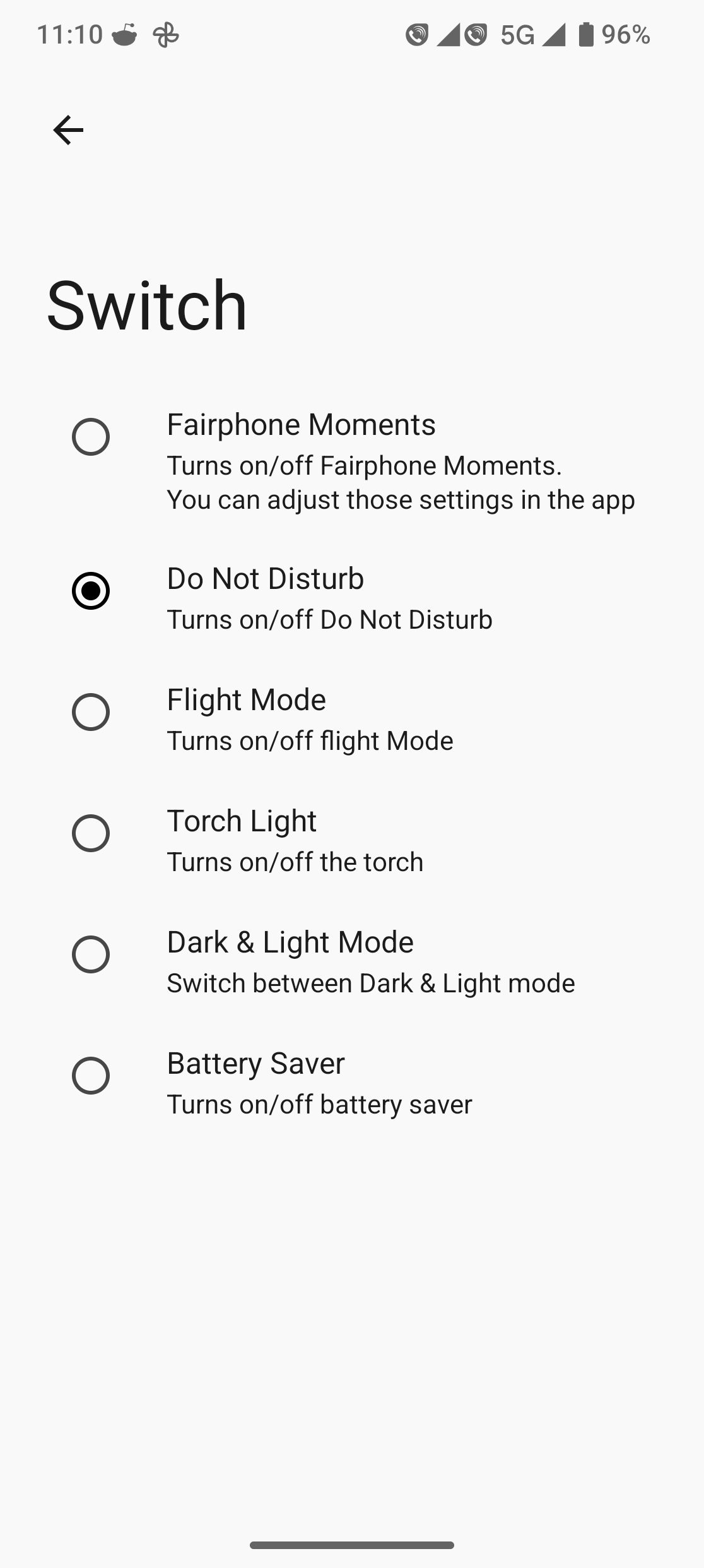The image size is (704, 1568).
Task: Select the Fairphone Moments option
Action: pos(91,437)
